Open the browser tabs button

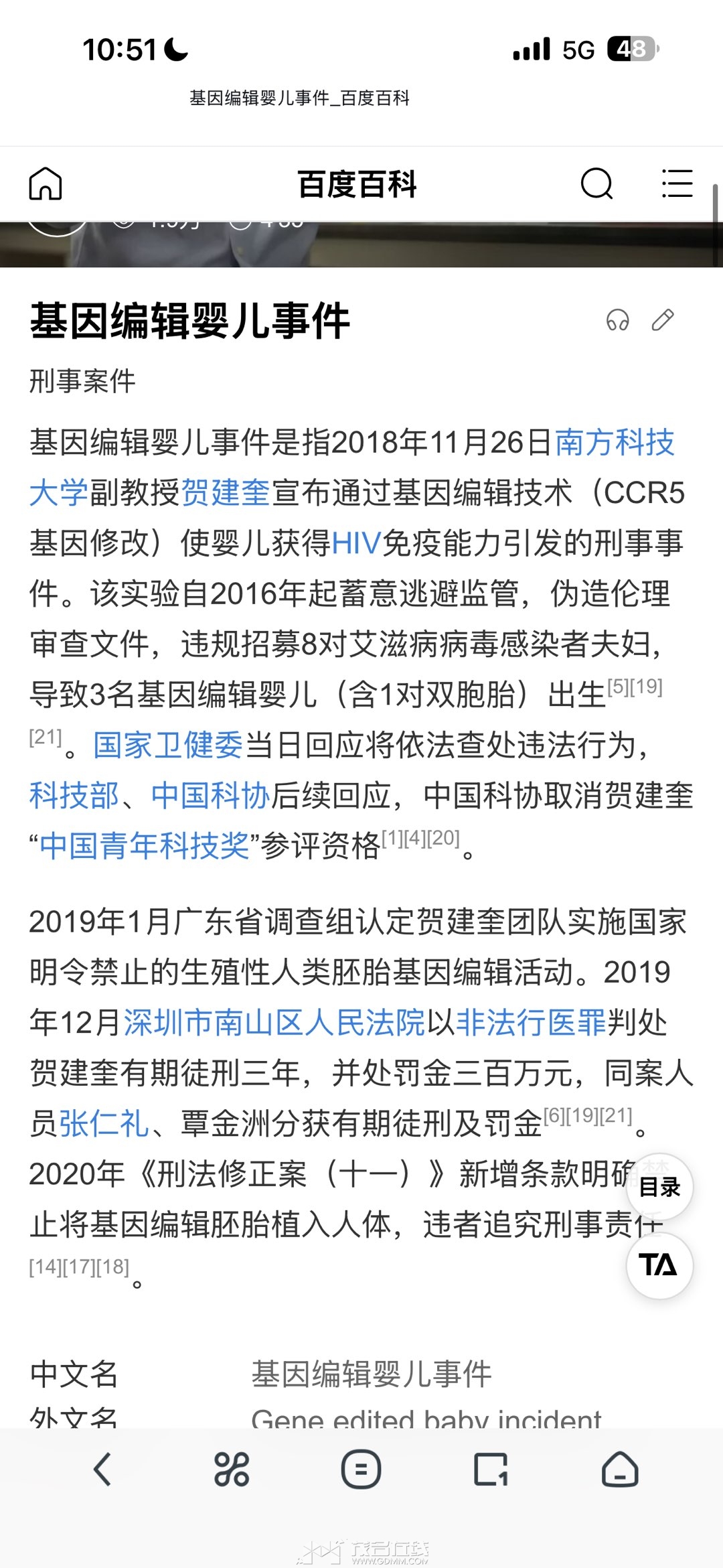pos(491,1470)
